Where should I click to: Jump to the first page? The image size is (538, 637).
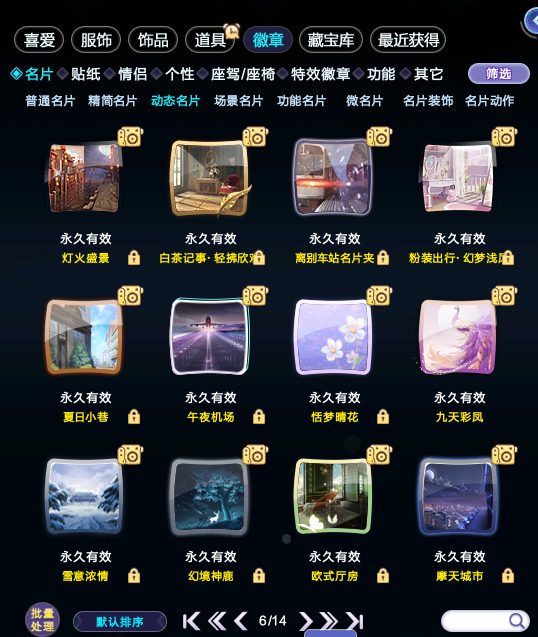coord(191,621)
